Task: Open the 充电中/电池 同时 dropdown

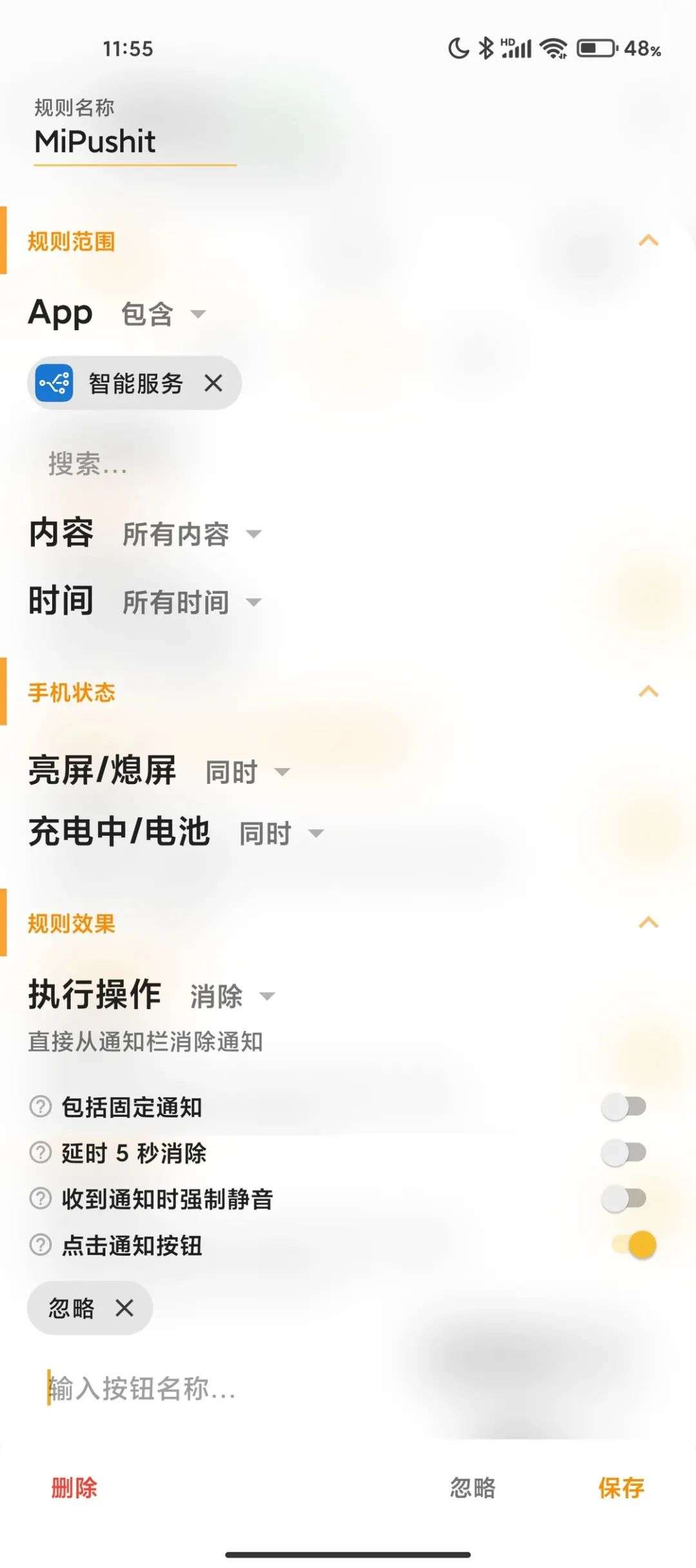Action: click(x=282, y=834)
